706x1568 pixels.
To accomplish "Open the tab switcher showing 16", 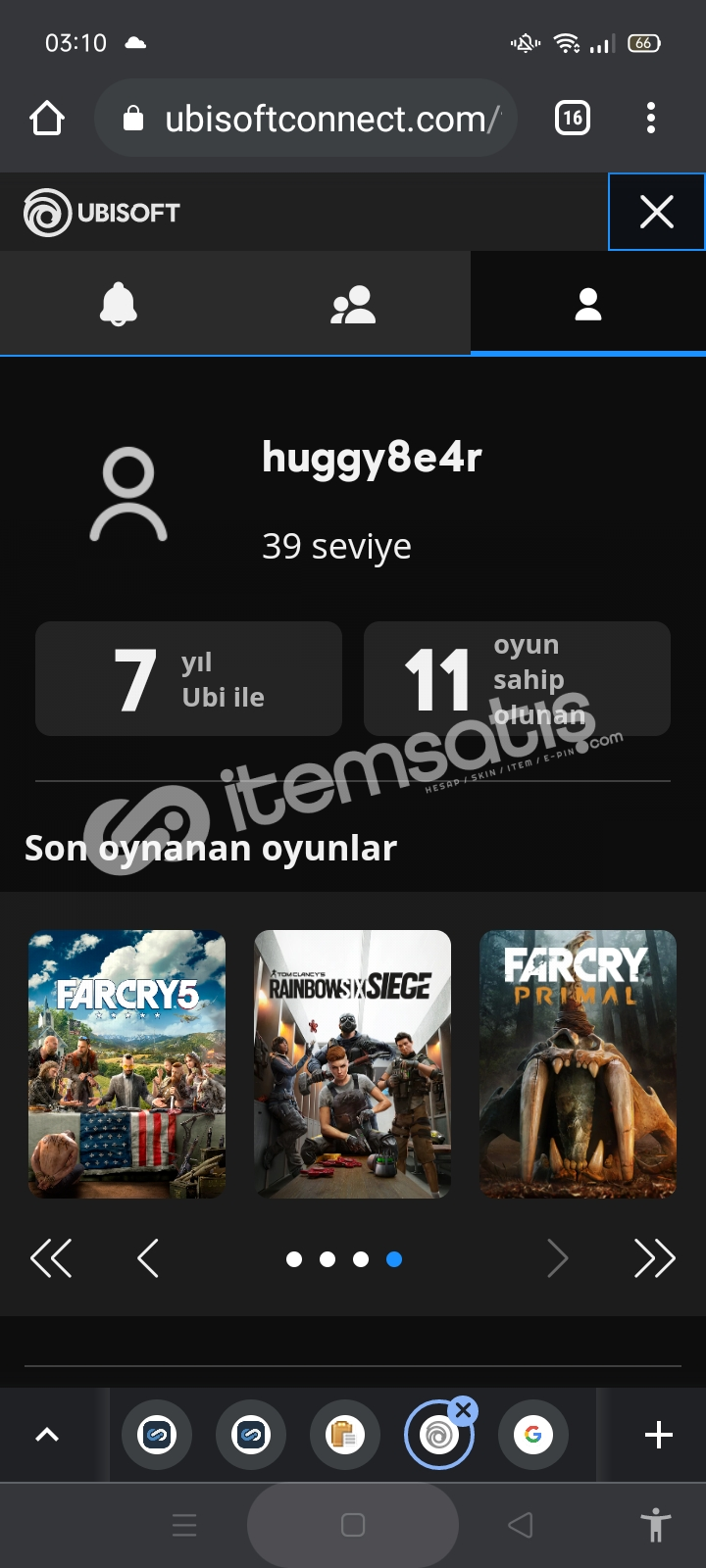I will (x=573, y=119).
